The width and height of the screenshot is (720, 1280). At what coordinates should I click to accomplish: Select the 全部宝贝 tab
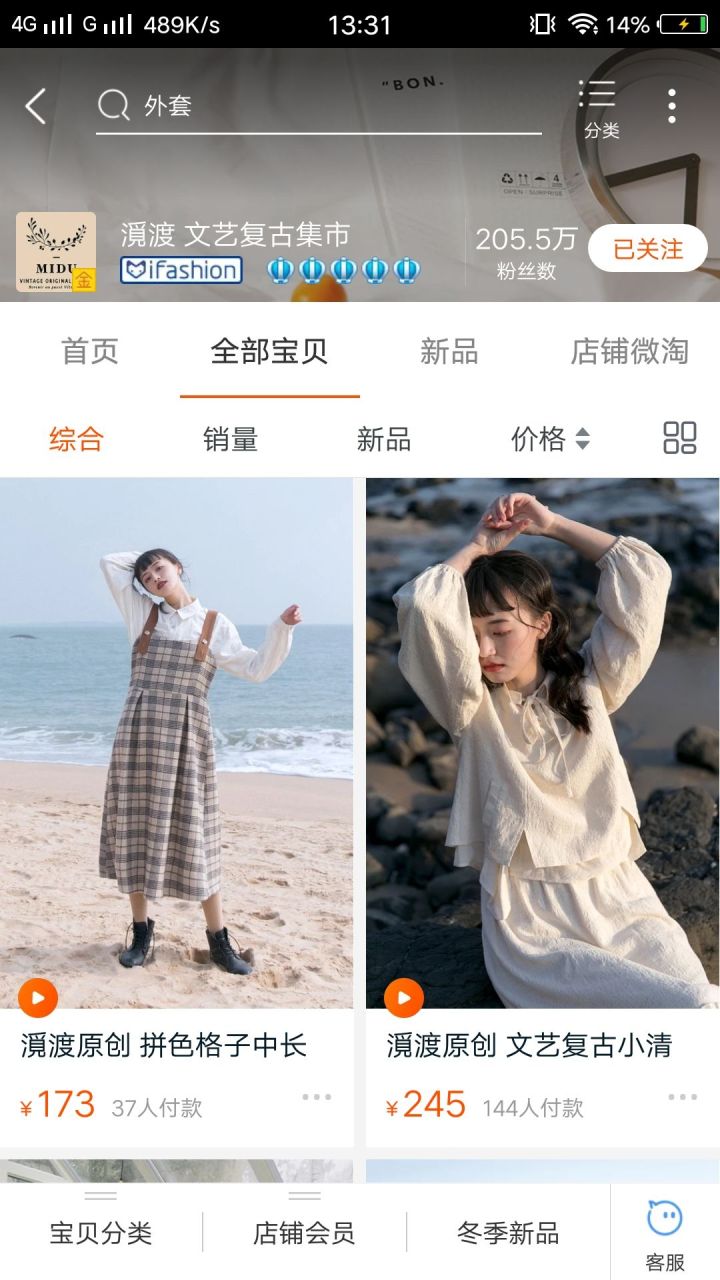tap(269, 351)
